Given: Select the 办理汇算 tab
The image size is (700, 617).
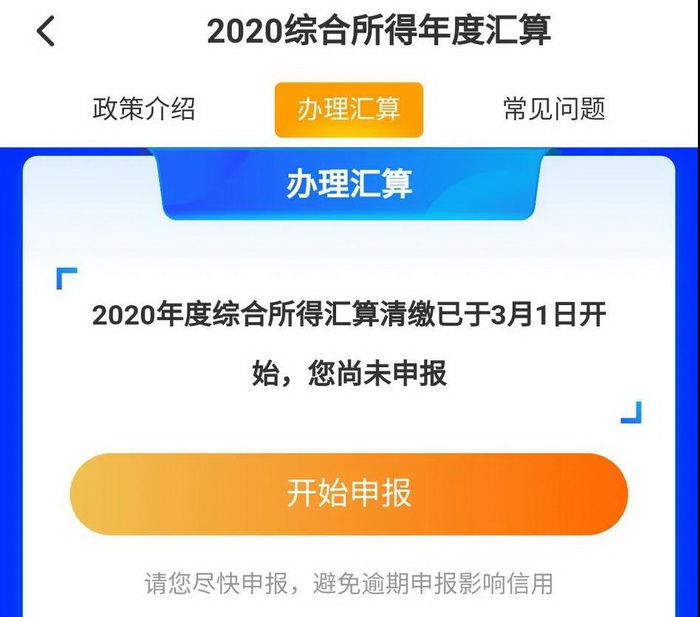Looking at the screenshot, I should (x=348, y=109).
